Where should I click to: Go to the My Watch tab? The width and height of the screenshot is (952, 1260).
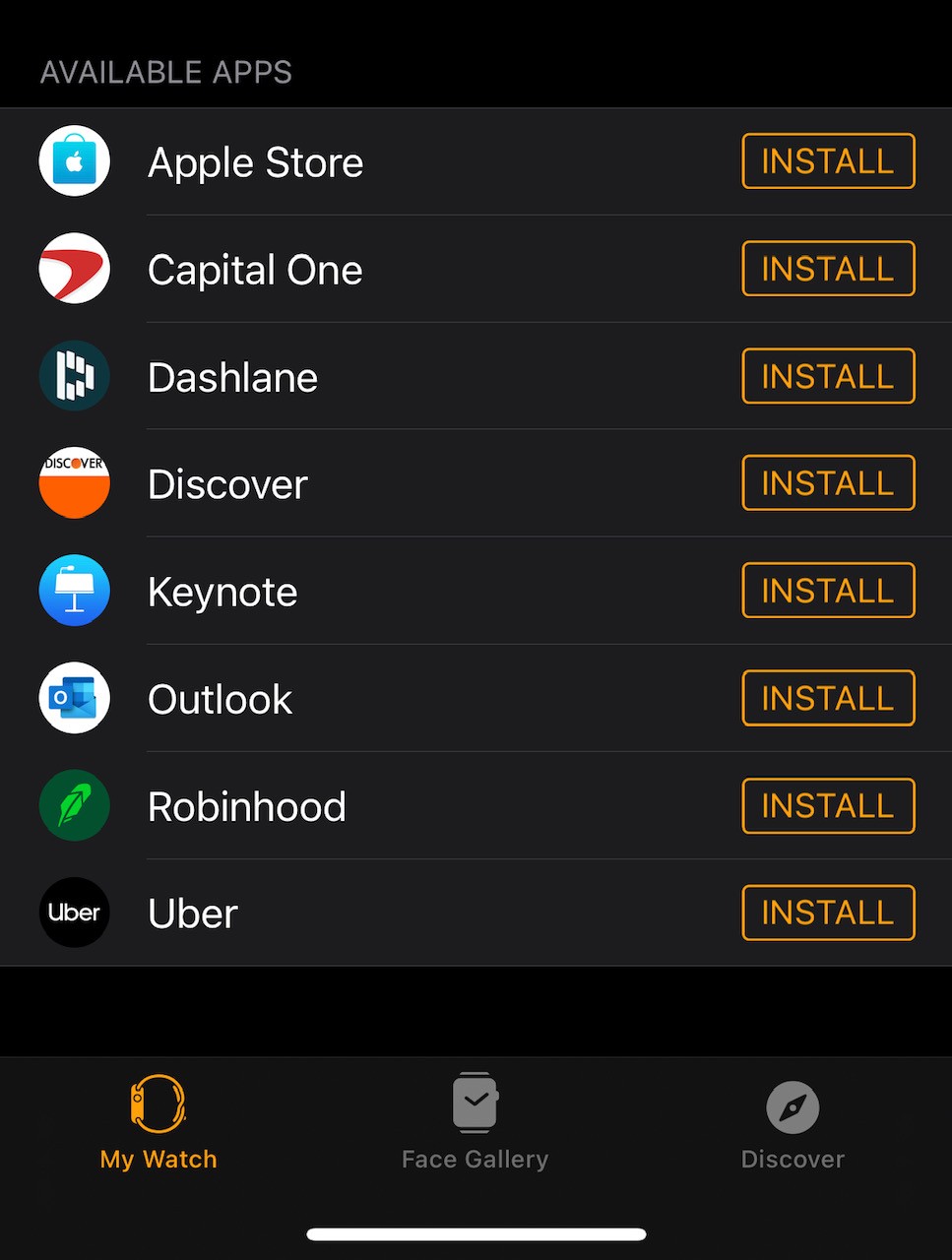(x=159, y=1123)
